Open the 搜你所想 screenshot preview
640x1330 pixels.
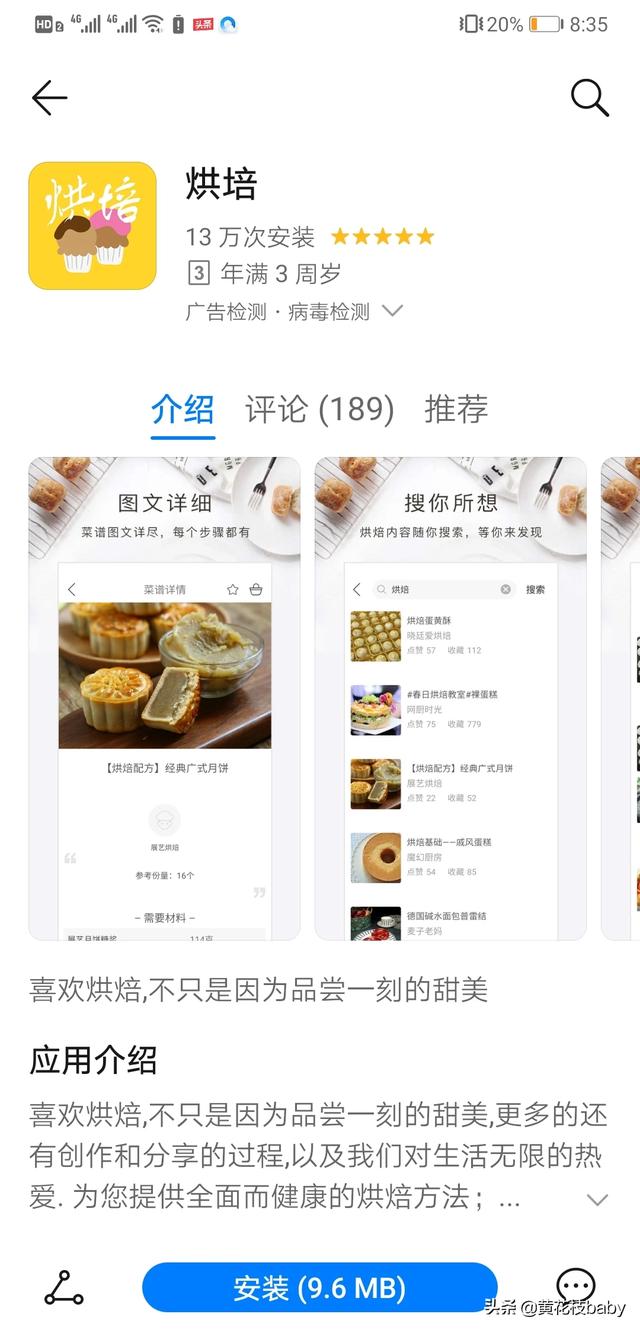450,698
